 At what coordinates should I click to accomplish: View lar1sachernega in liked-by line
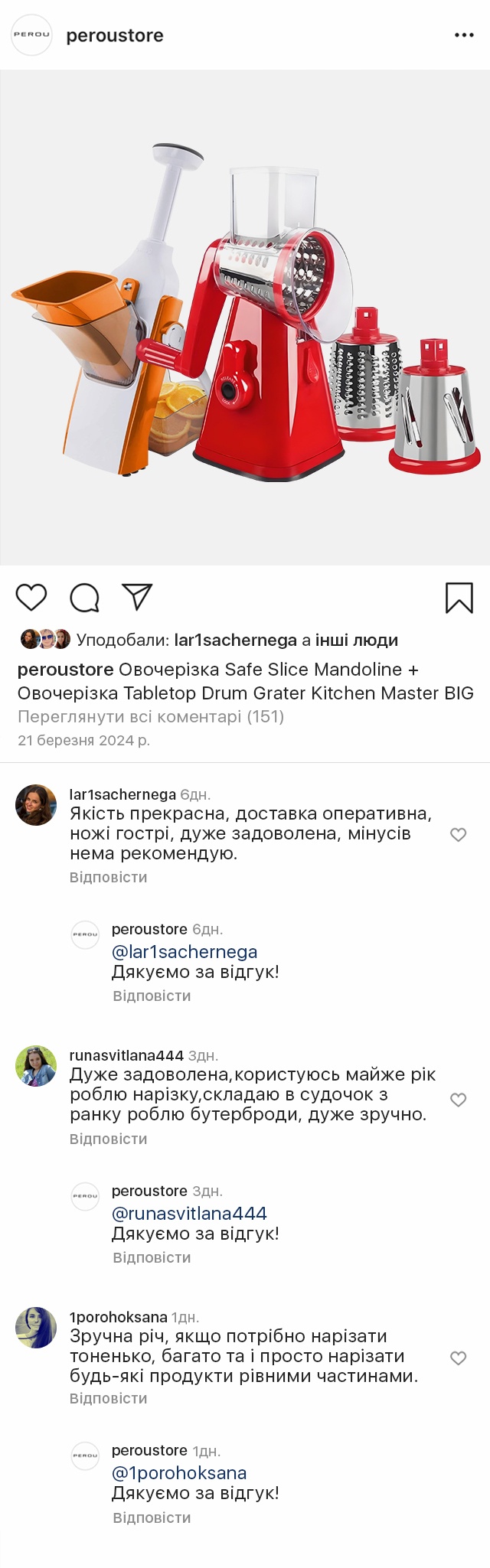[235, 641]
